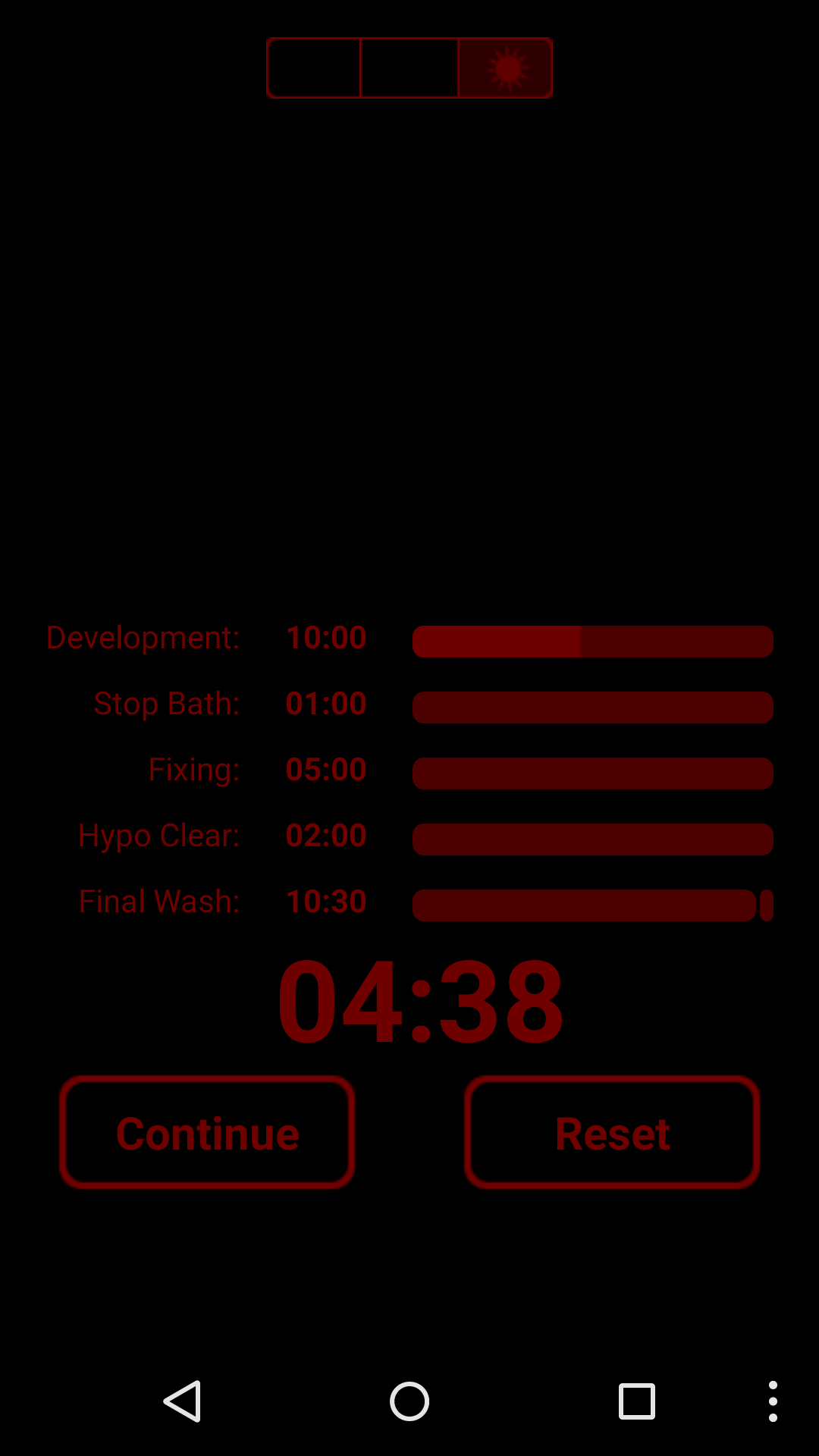Select the Final Wash 10:30 time value
Image resolution: width=819 pixels, height=1456 pixels.
[x=325, y=901]
